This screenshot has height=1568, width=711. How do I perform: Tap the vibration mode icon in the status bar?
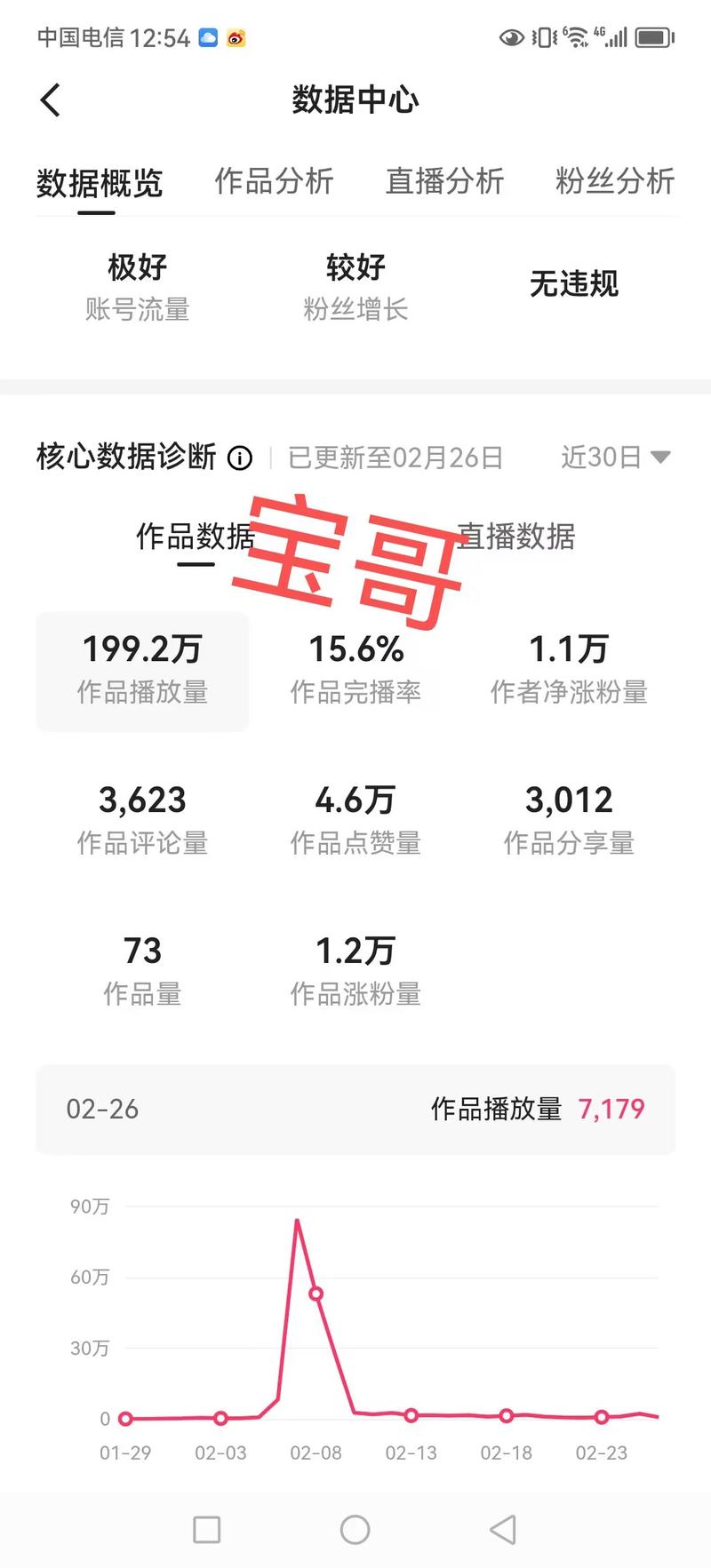pyautogui.click(x=543, y=37)
